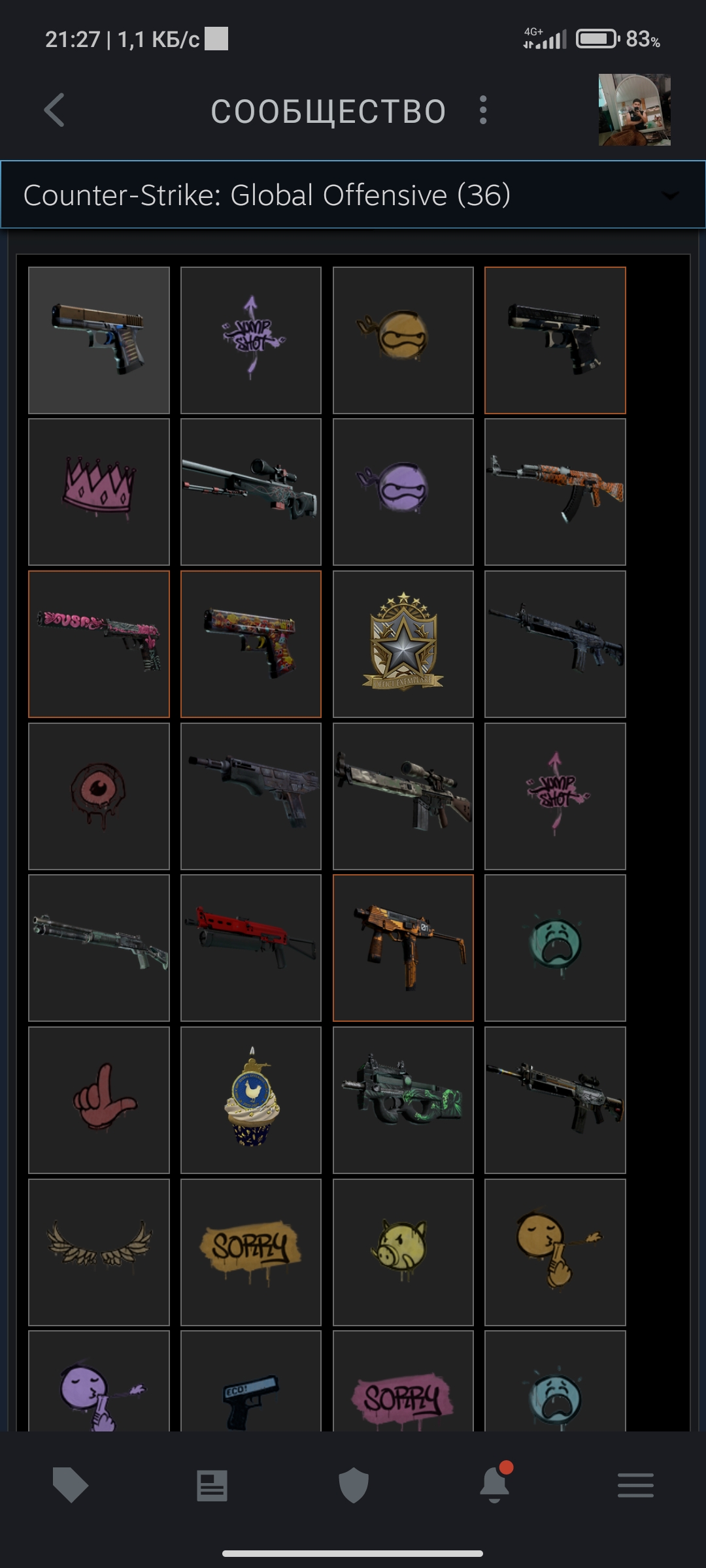Open the Steam Guard shield tab
The image size is (706, 1568).
[x=354, y=1486]
